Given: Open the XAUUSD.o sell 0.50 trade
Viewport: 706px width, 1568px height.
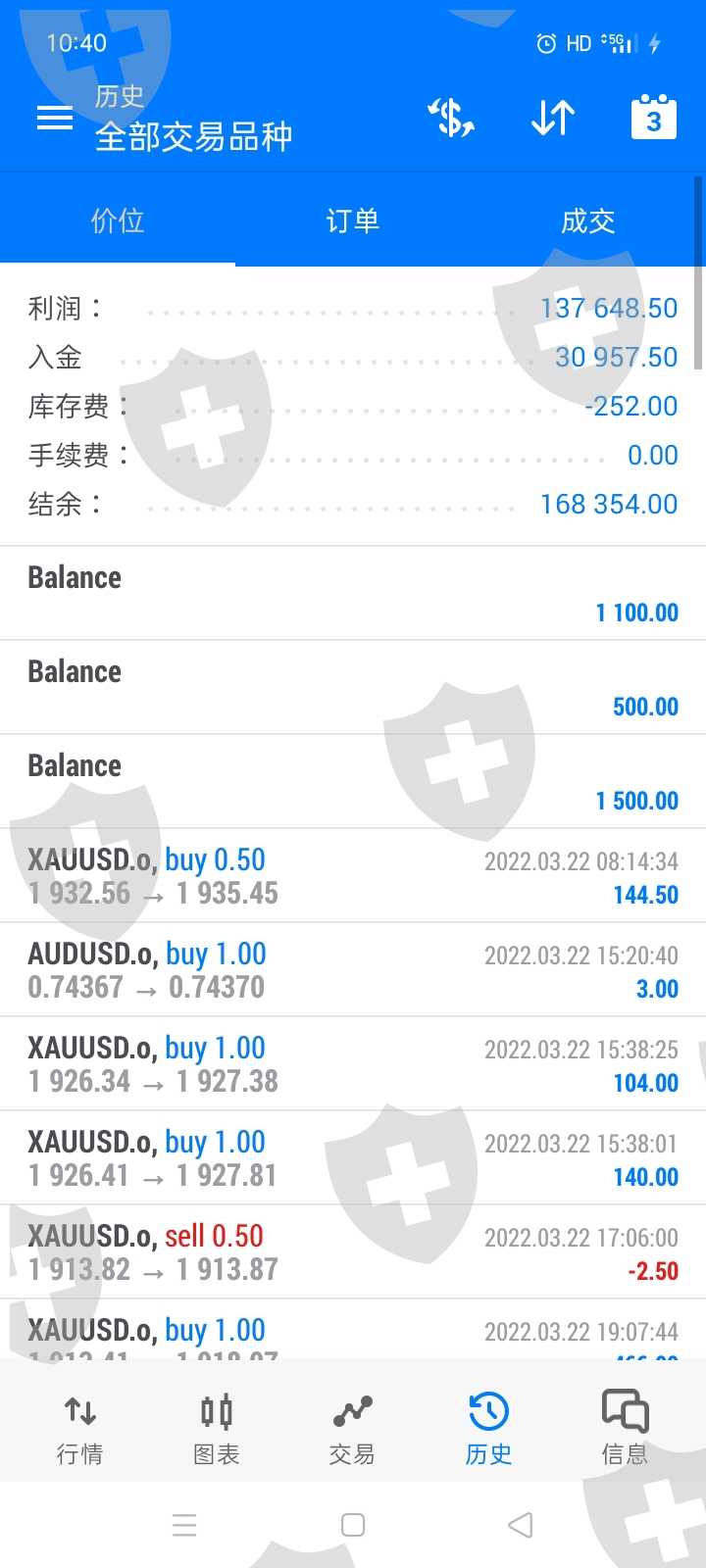Looking at the screenshot, I should click(x=353, y=1252).
